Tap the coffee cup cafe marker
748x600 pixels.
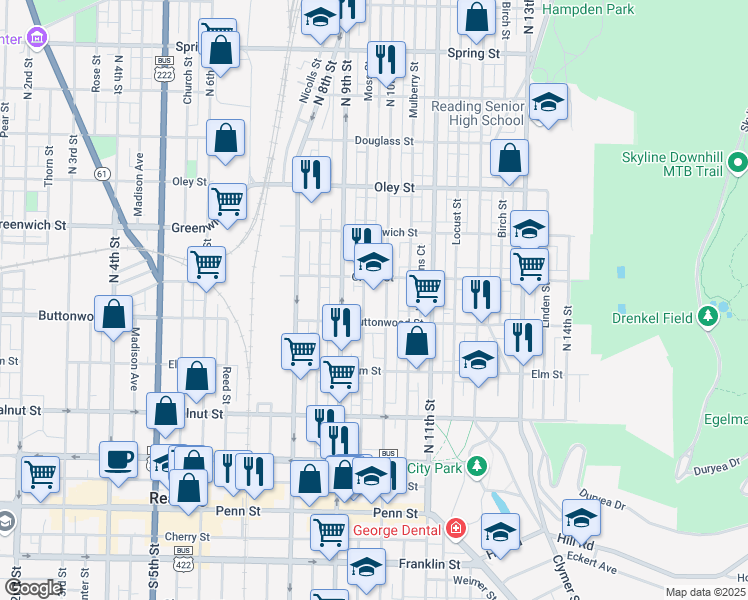[118, 459]
